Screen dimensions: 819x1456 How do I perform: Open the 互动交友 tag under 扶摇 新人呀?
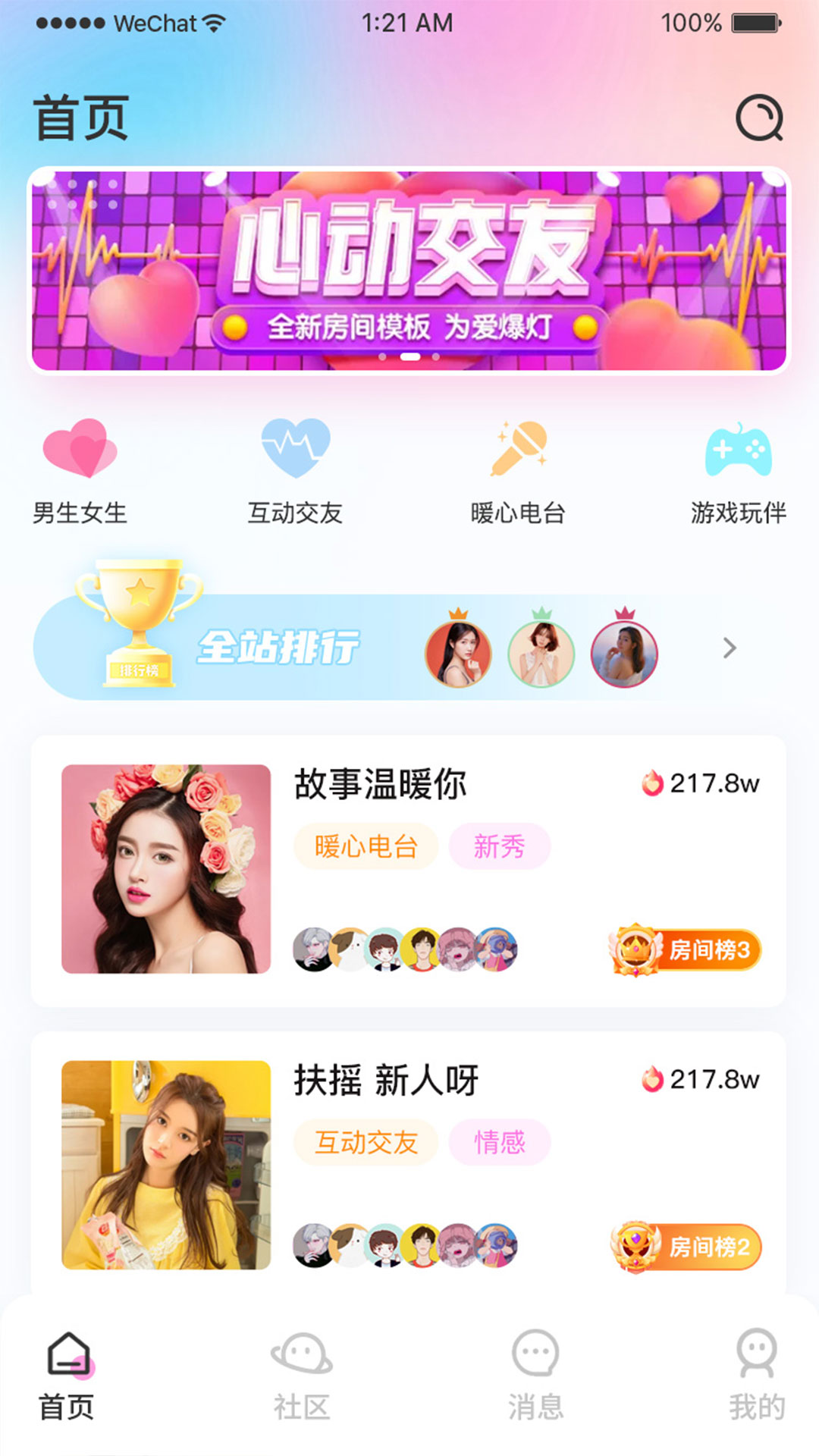pyautogui.click(x=364, y=1142)
